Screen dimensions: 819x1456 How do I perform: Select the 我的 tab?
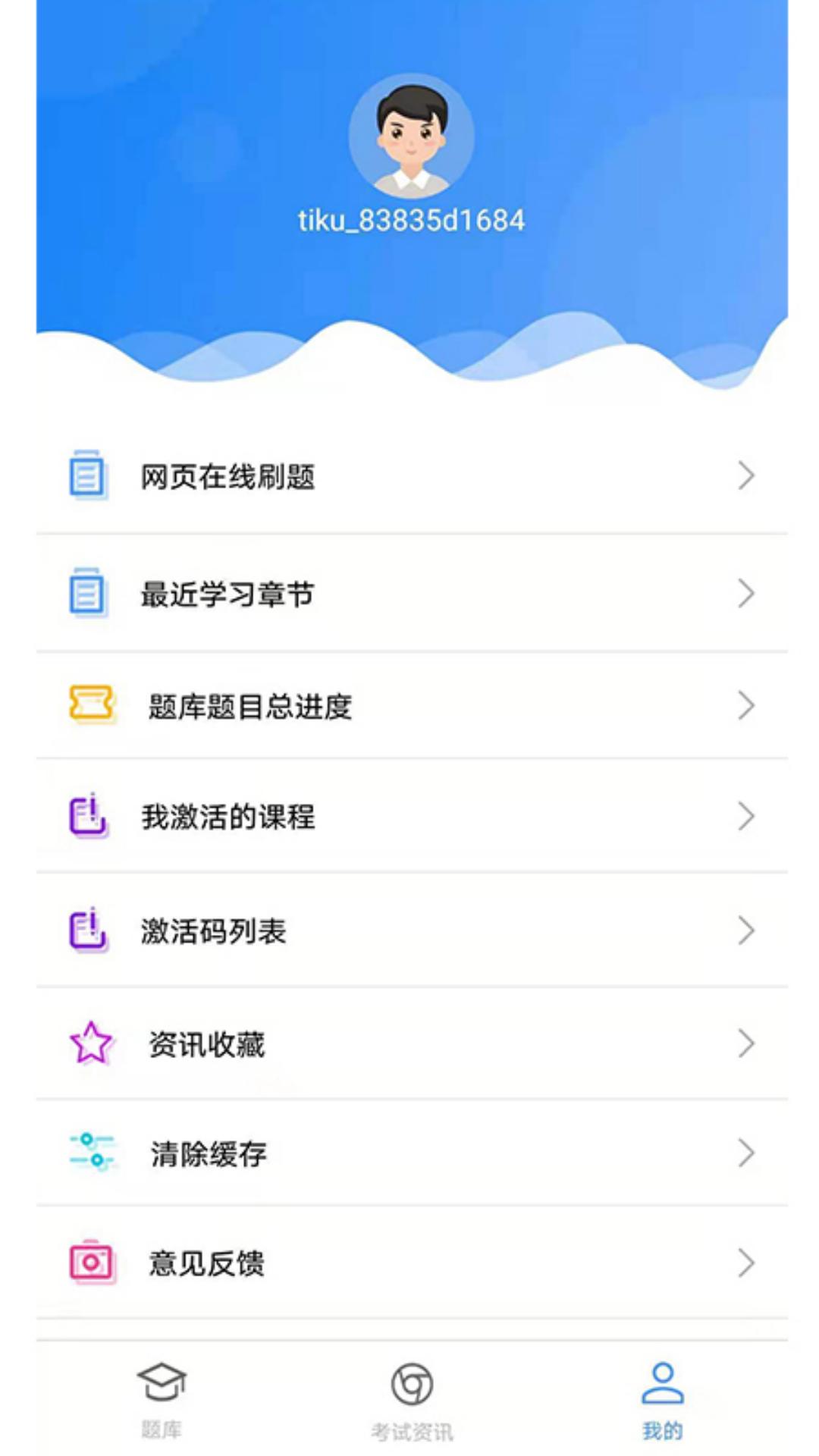[x=661, y=1399]
